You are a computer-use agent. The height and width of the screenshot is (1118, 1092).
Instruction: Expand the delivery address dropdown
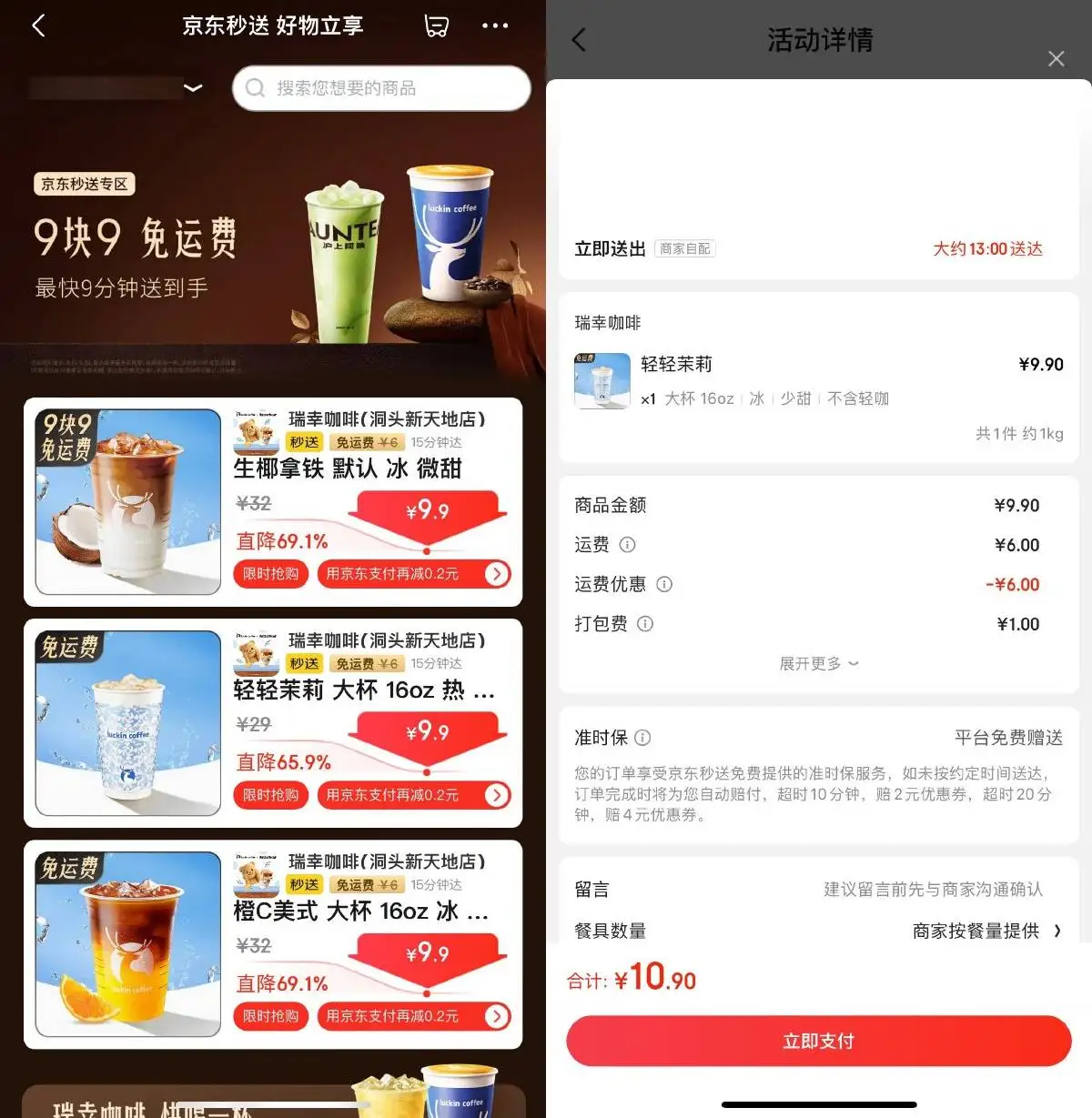coord(192,88)
